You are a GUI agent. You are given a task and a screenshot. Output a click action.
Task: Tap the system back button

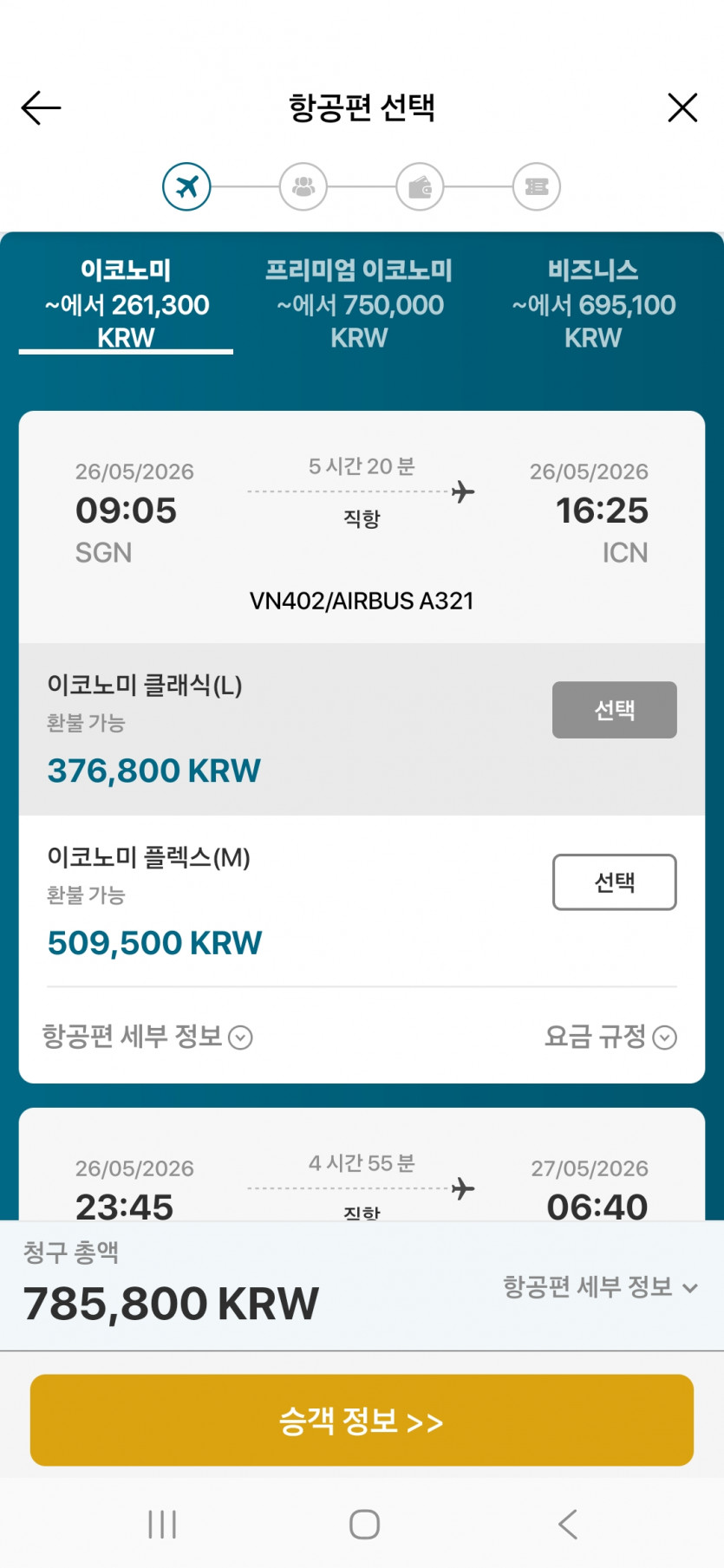click(x=568, y=1524)
